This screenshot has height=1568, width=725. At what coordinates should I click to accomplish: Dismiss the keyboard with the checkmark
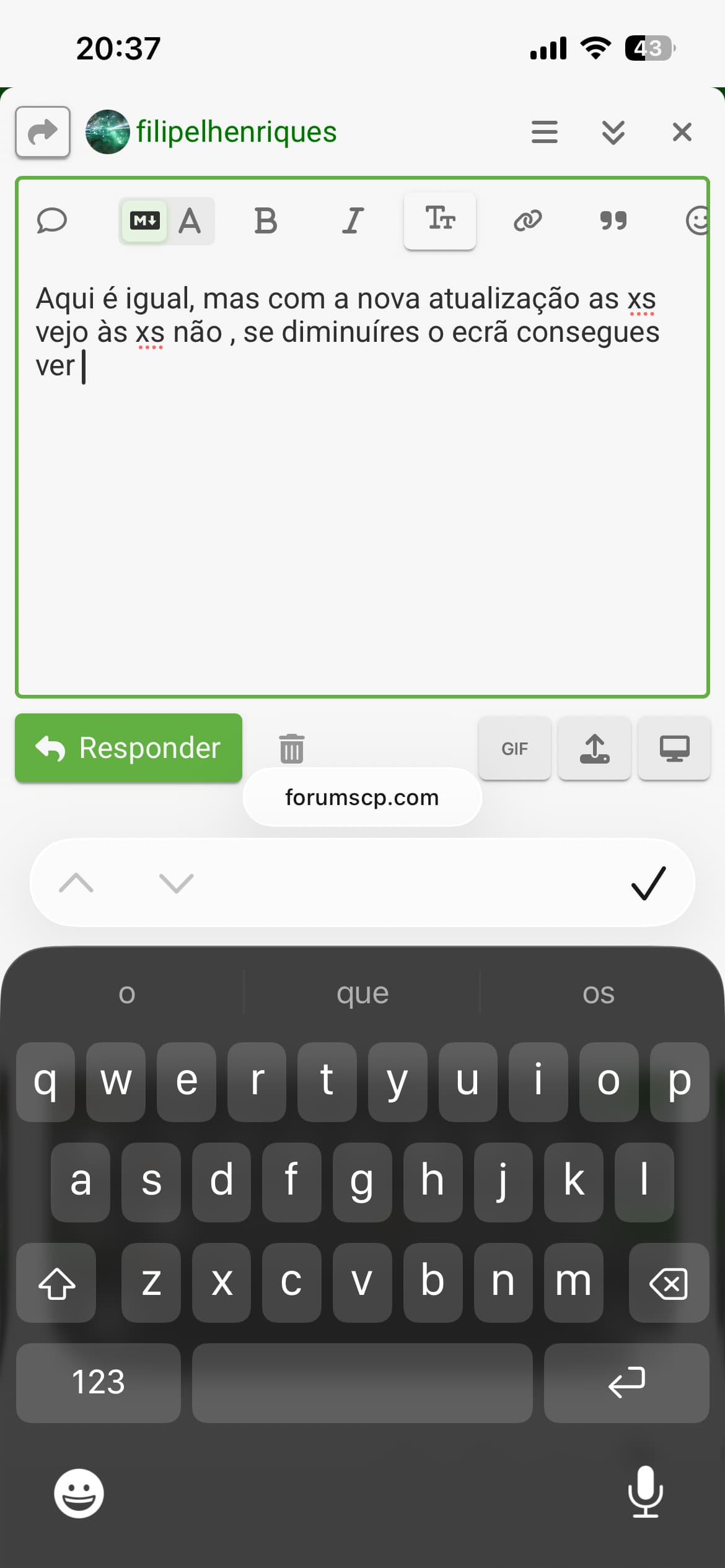(648, 883)
